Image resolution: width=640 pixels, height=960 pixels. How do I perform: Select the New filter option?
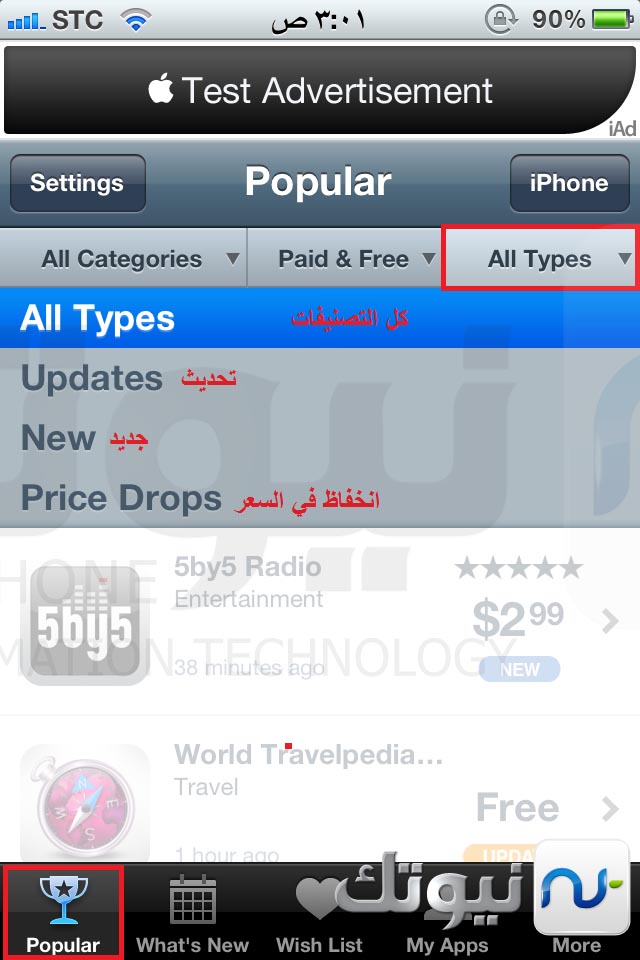tap(58, 438)
